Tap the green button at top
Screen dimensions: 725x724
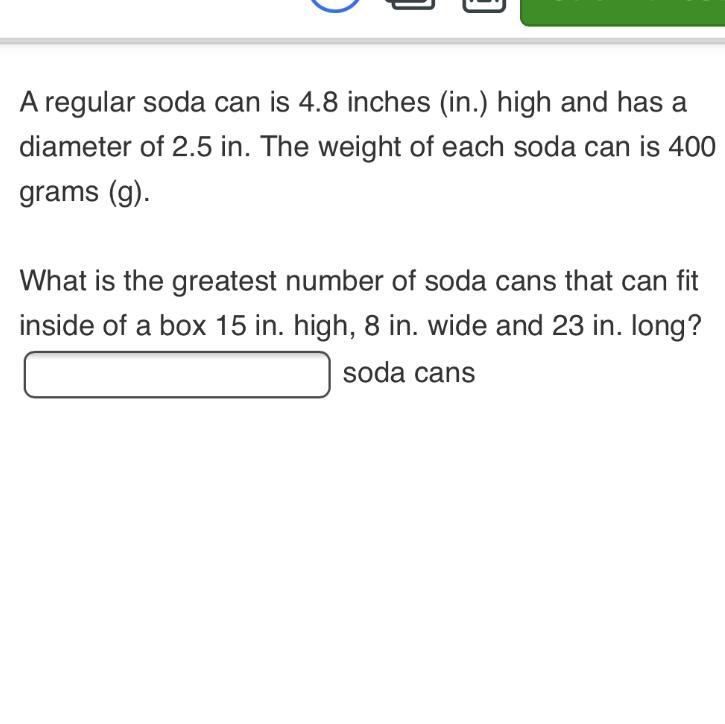(x=622, y=10)
